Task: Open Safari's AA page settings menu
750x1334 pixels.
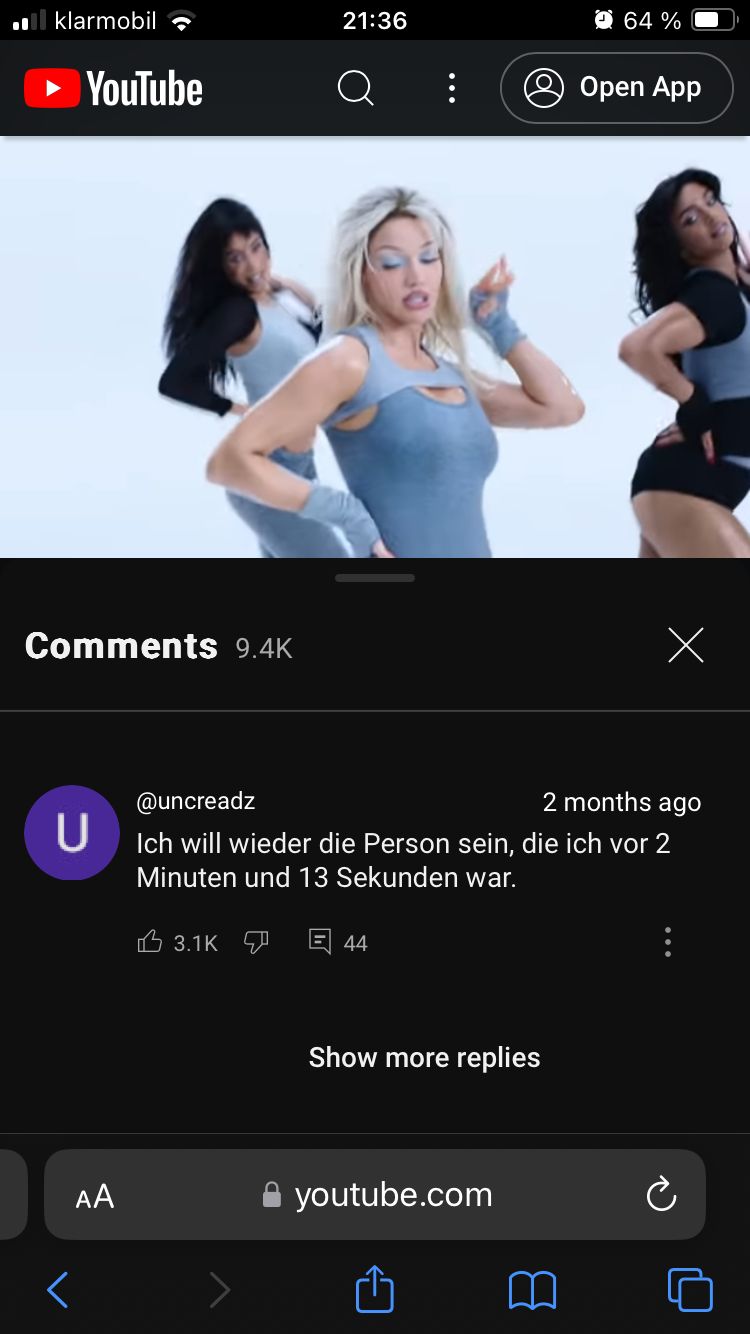Action: 95,1196
